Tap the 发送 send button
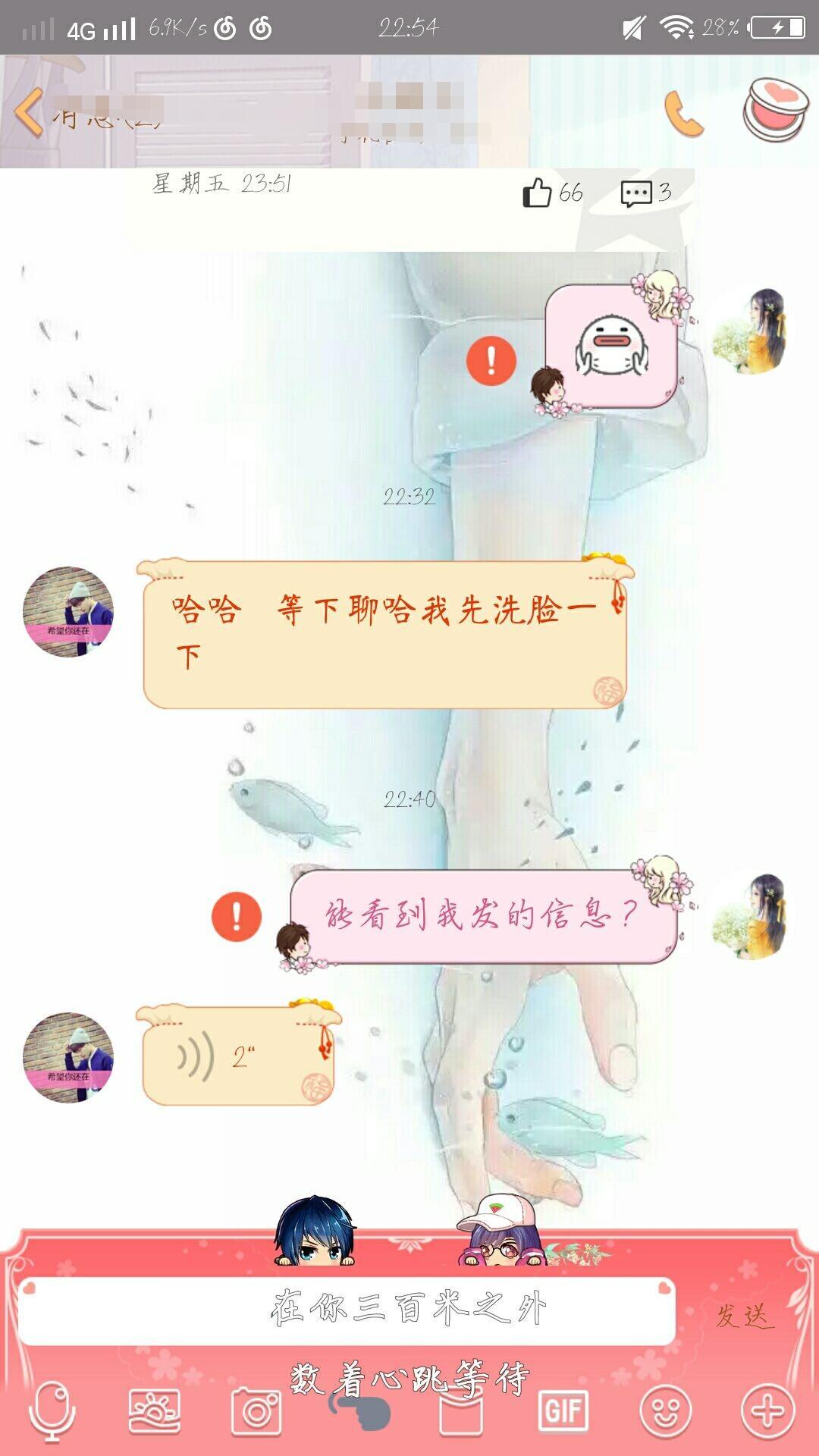The image size is (819, 1456). 743,1316
